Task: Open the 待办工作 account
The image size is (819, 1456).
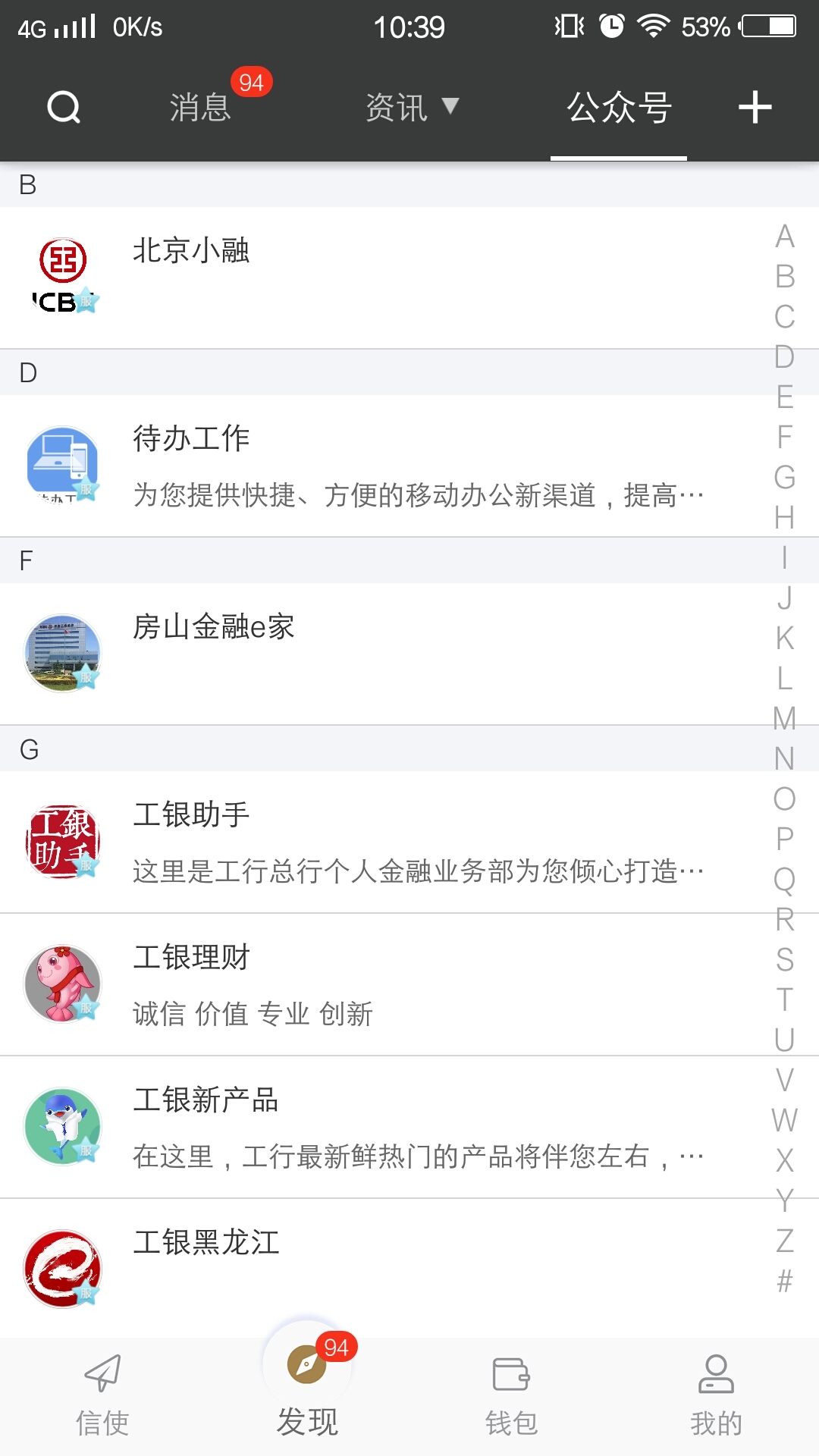Action: click(x=379, y=466)
